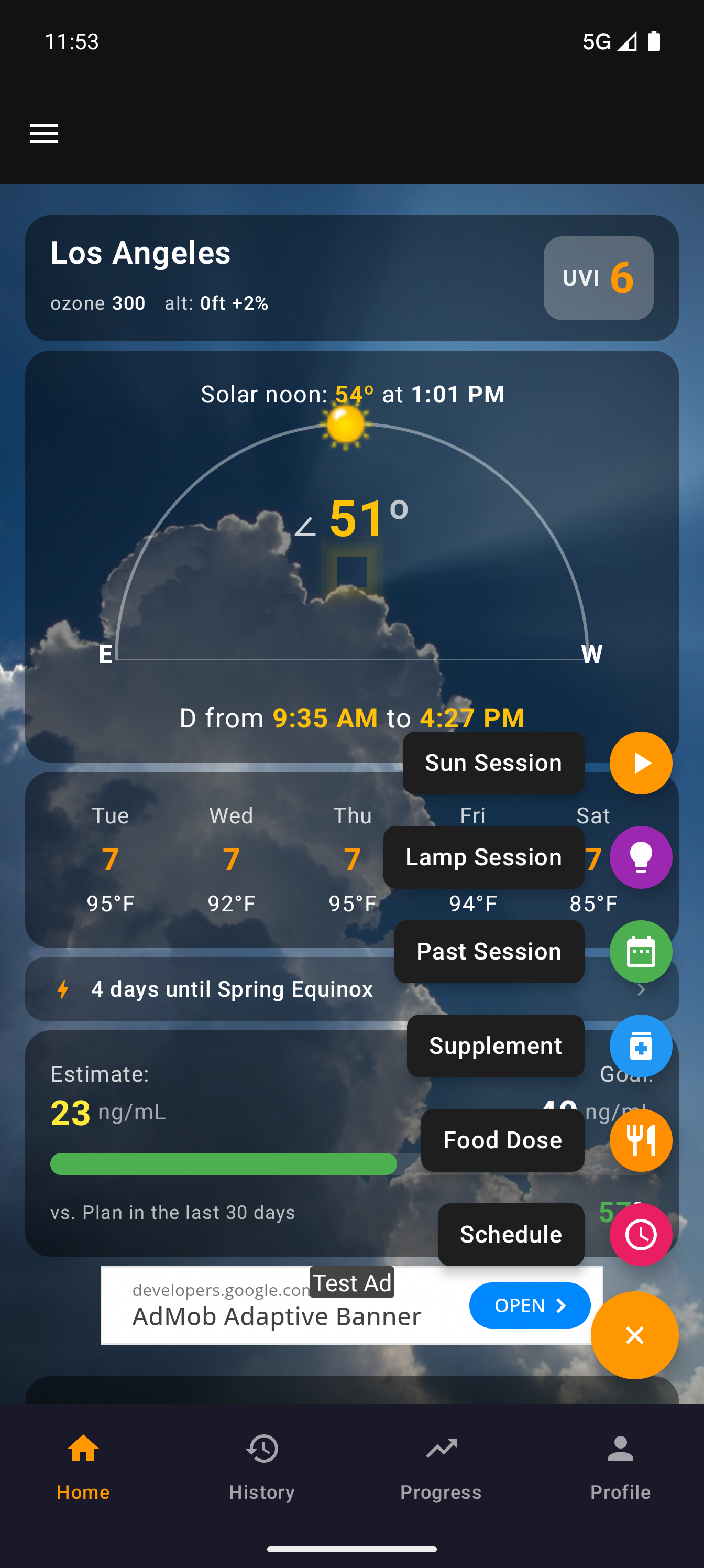Open the UVI 6 badge
The height and width of the screenshot is (1568, 704).
(x=598, y=278)
